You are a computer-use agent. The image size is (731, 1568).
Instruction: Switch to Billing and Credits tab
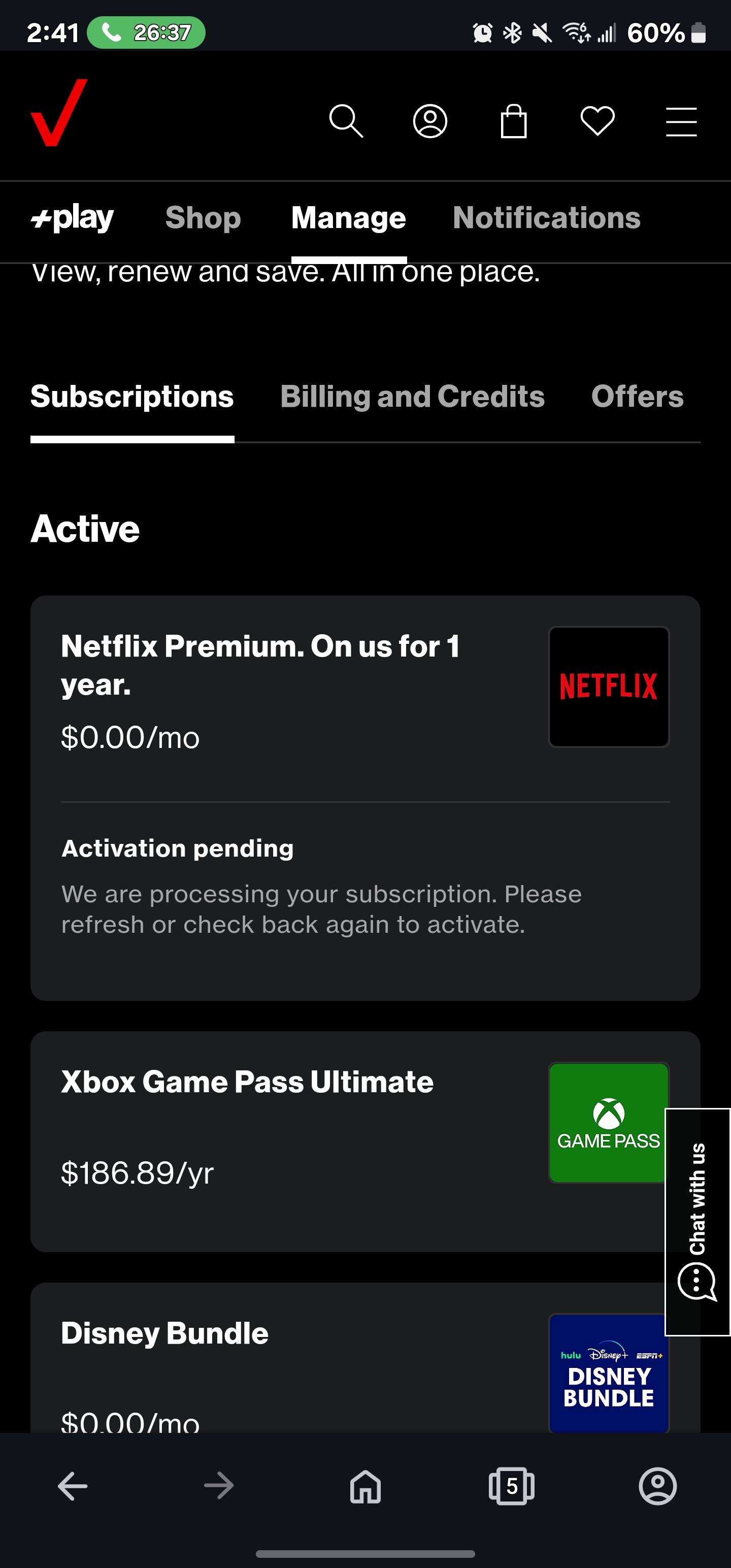coord(412,396)
